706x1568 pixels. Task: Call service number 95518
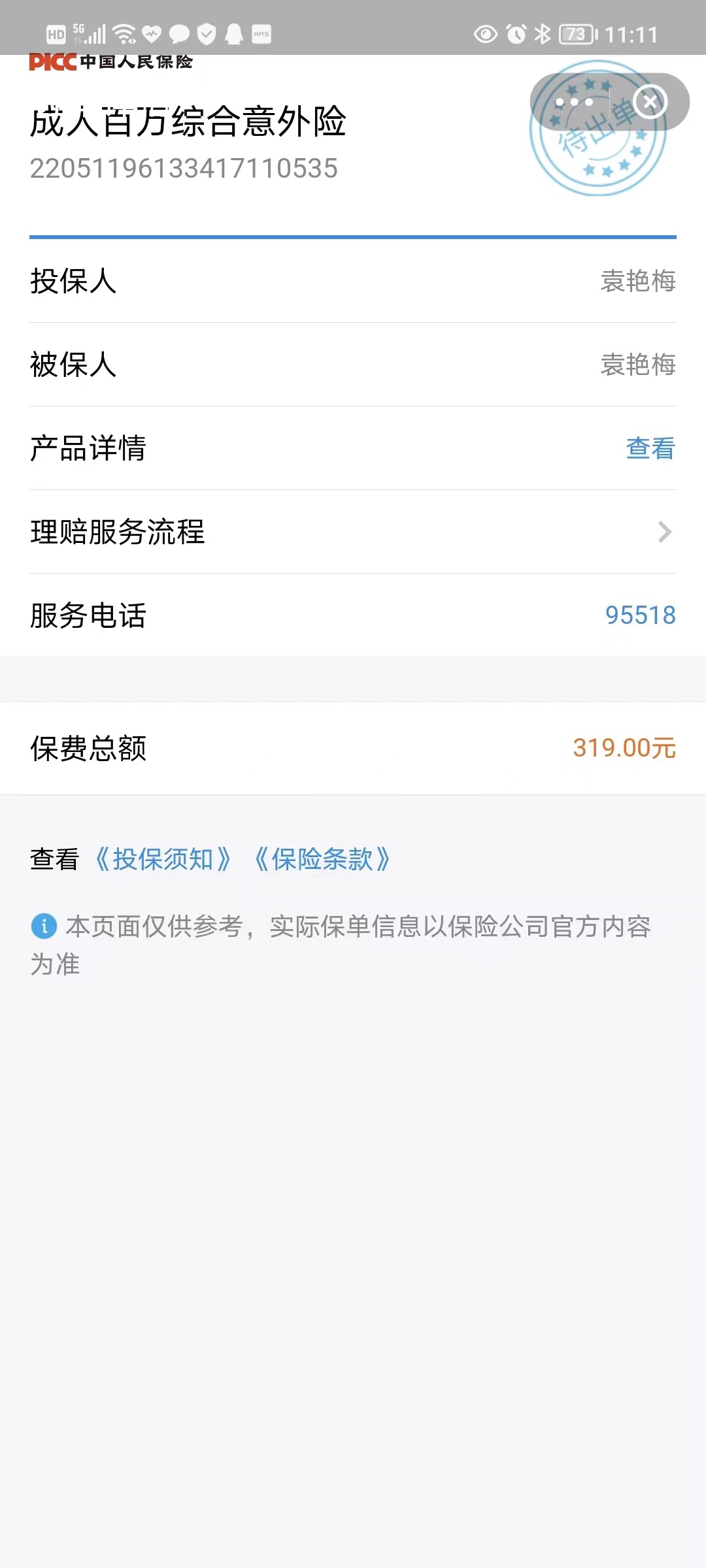tap(640, 615)
